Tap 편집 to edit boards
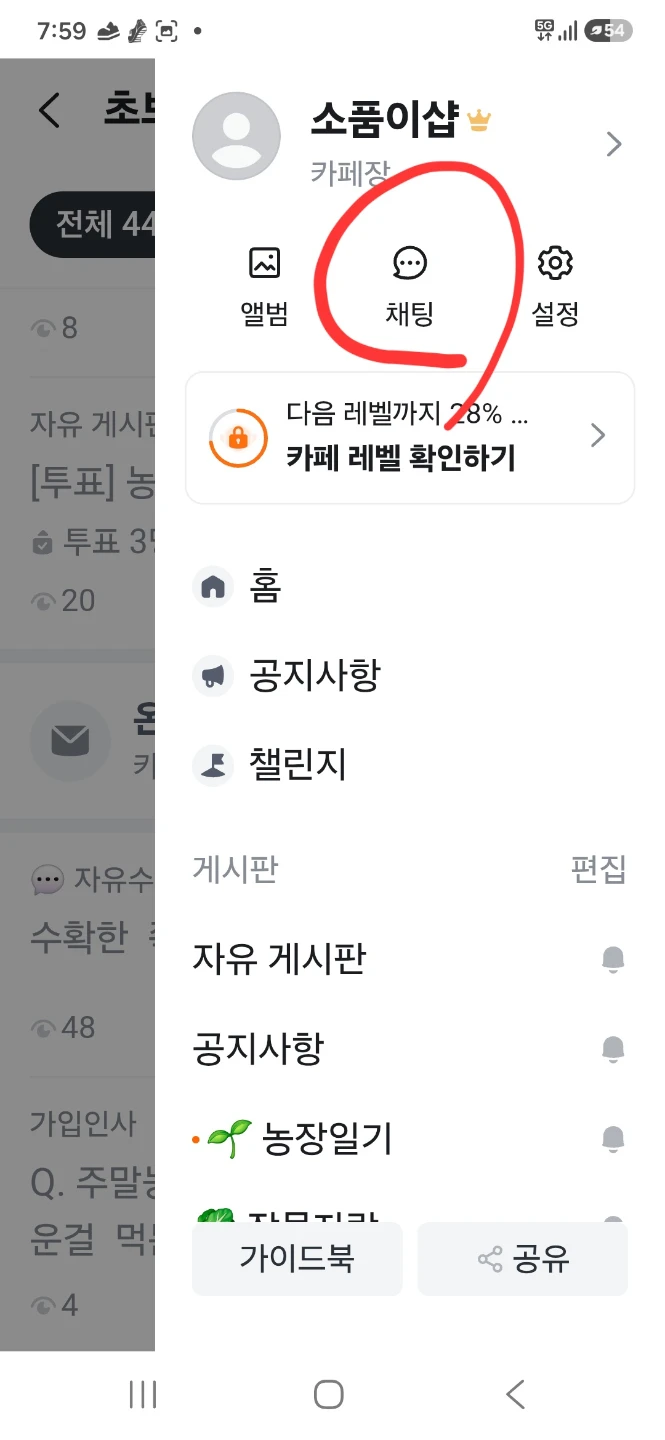The image size is (665, 1440). tap(599, 870)
